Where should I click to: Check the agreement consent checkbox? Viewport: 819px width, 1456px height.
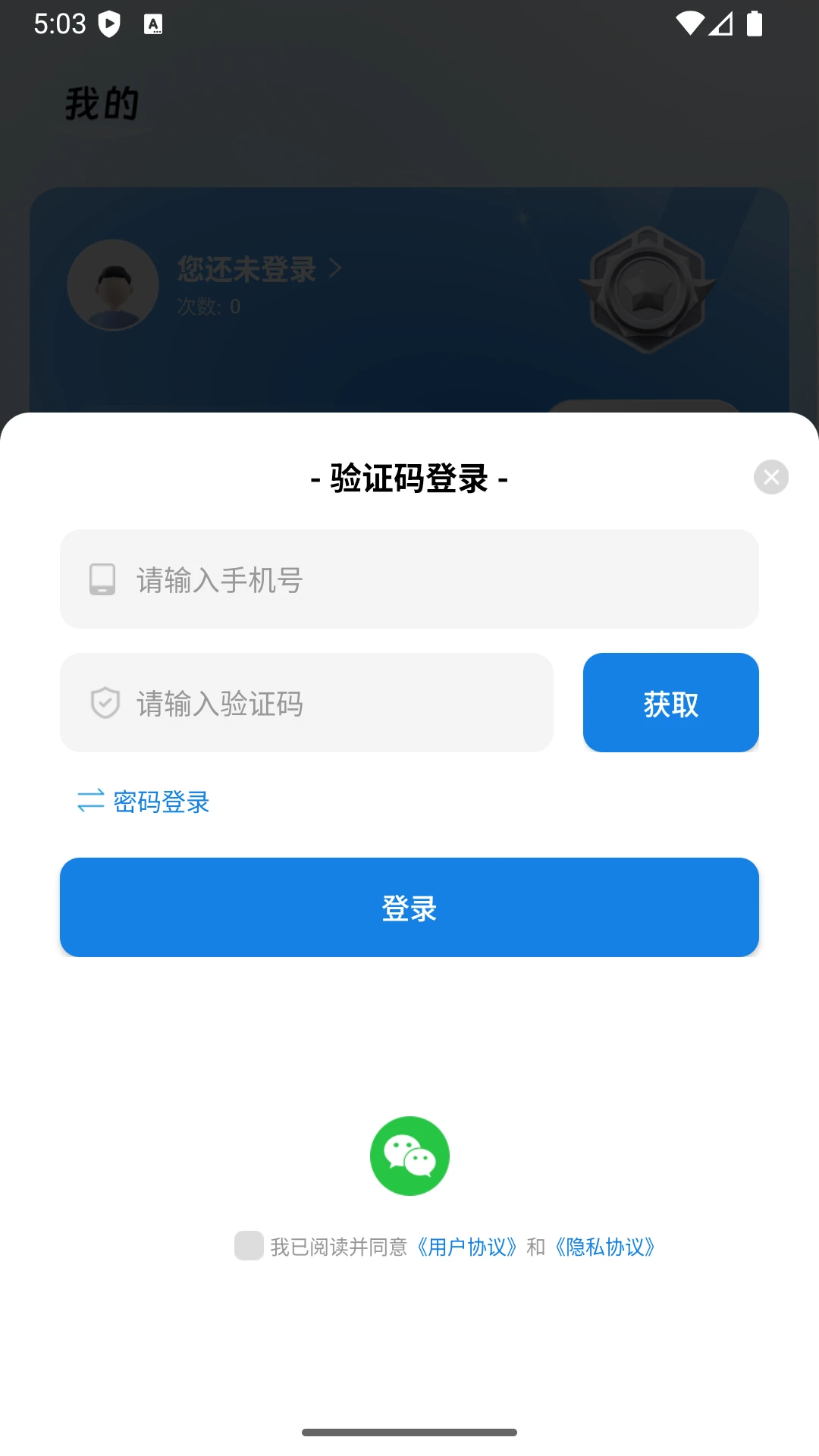coord(249,1245)
